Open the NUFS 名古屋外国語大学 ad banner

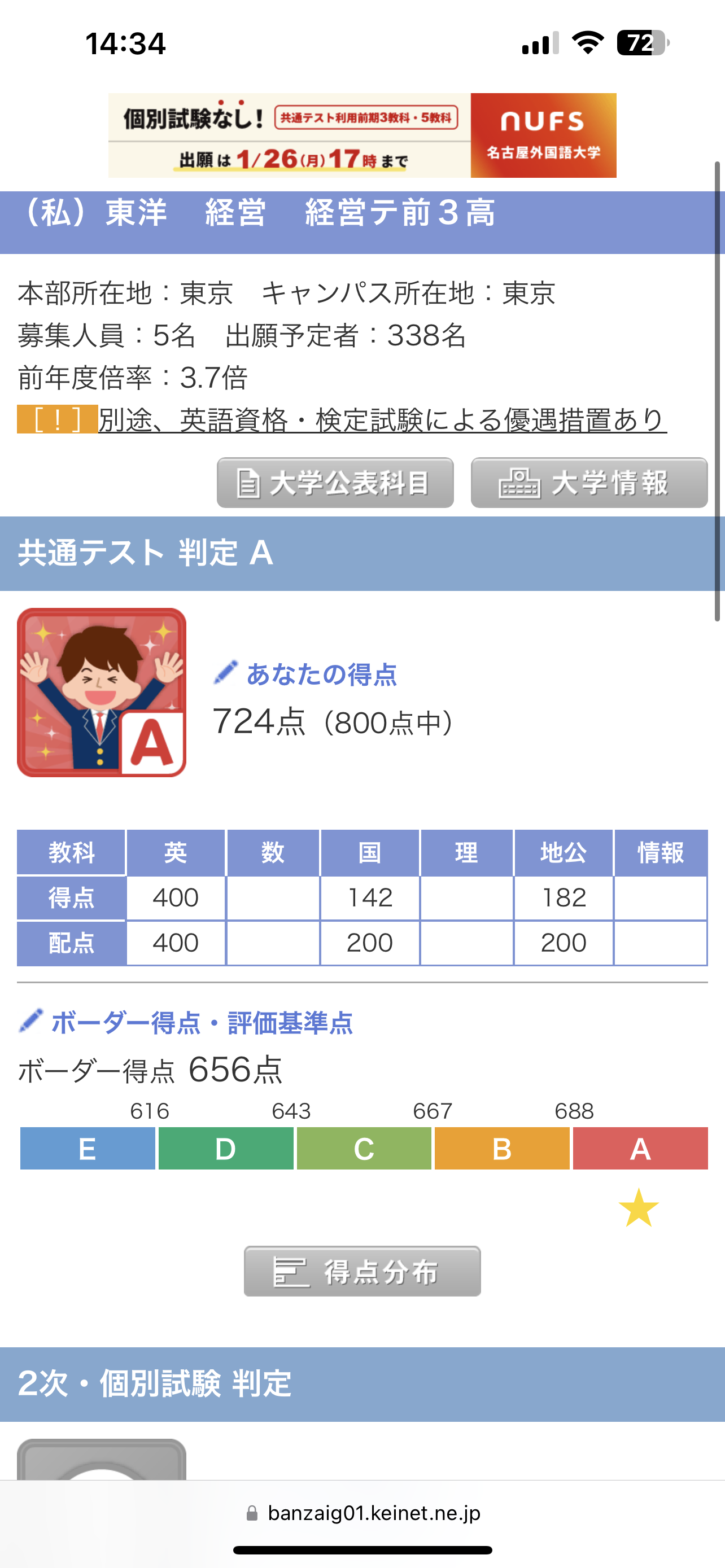click(362, 135)
